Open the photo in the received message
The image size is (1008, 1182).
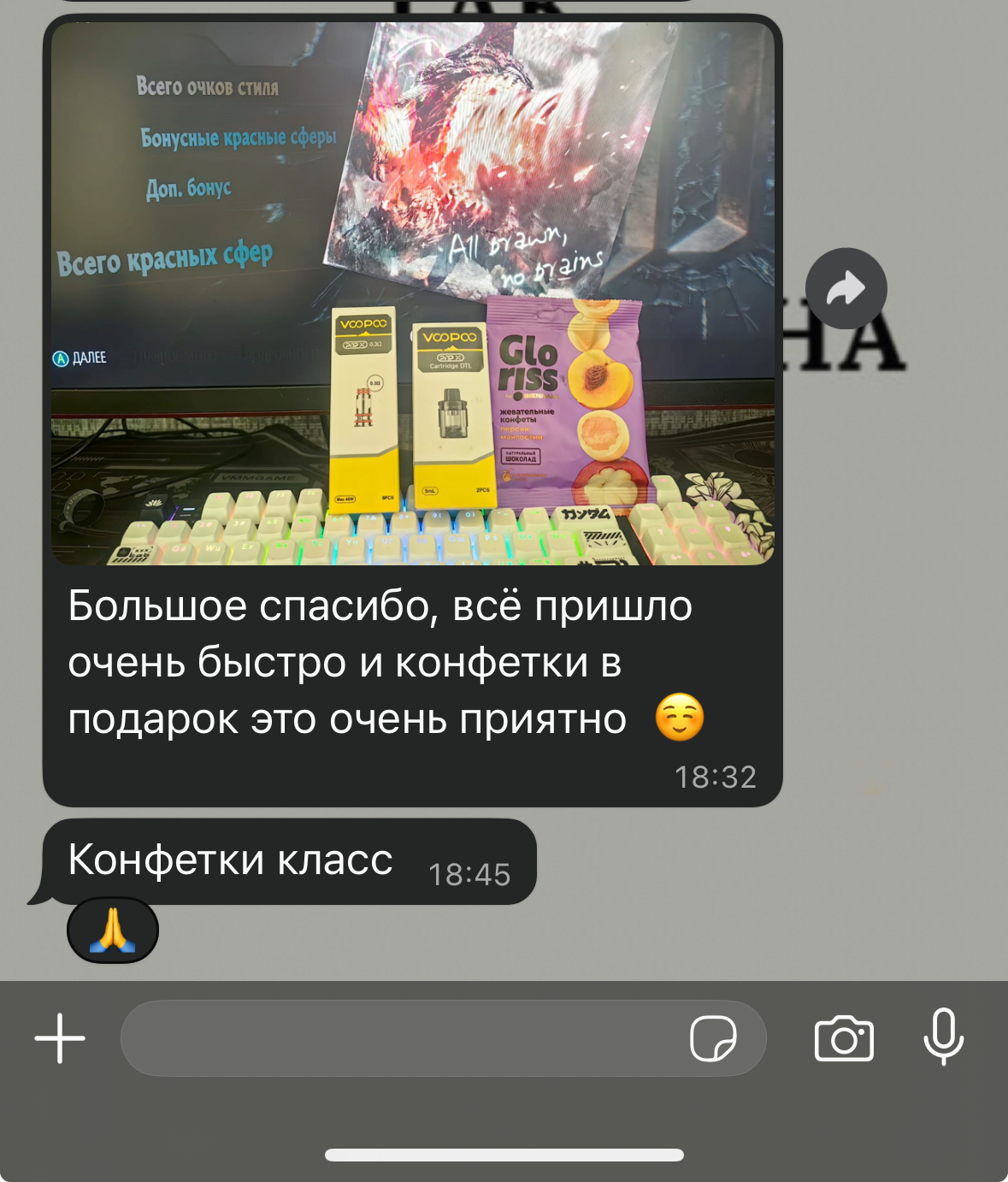click(412, 293)
